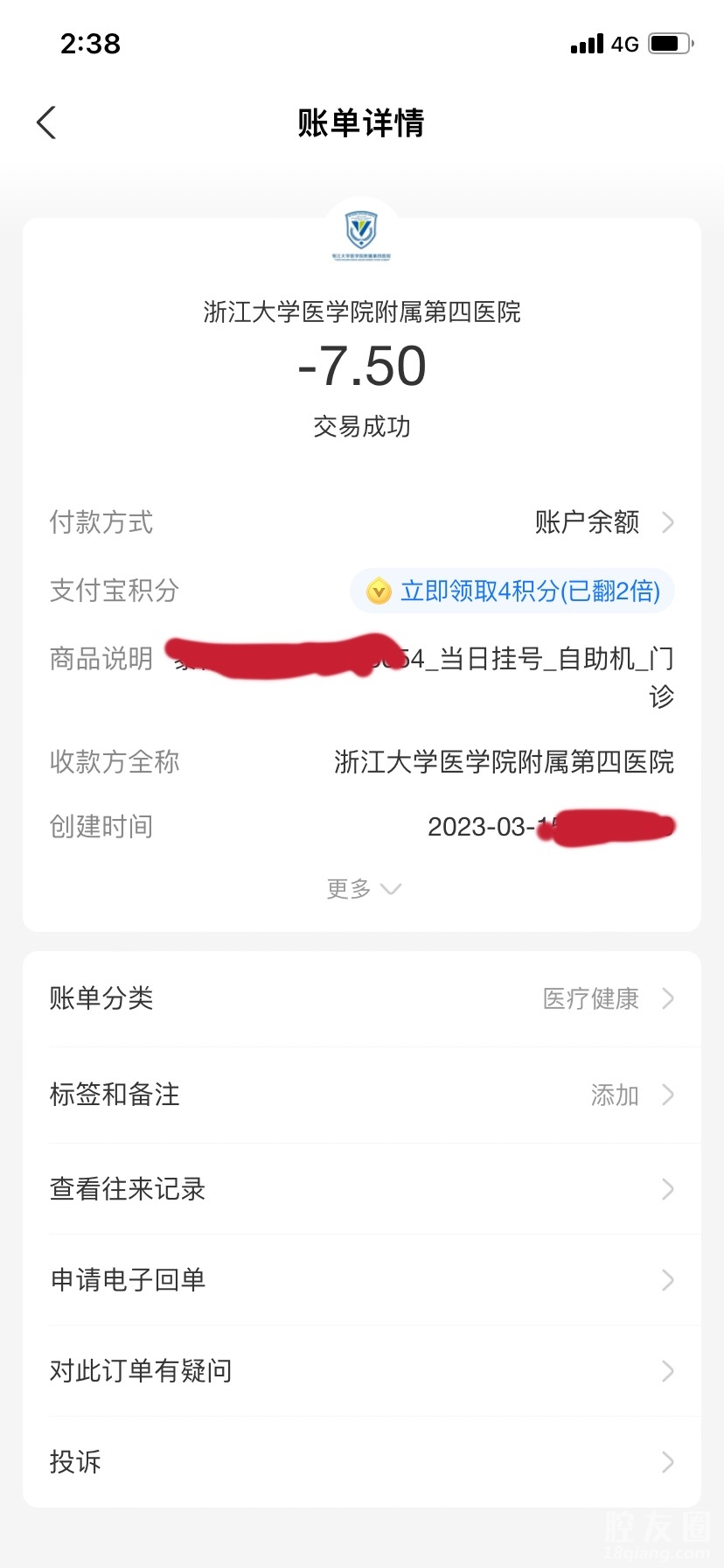Open the 付款方式 账户余额 row
This screenshot has height=1568, width=724.
[x=603, y=522]
